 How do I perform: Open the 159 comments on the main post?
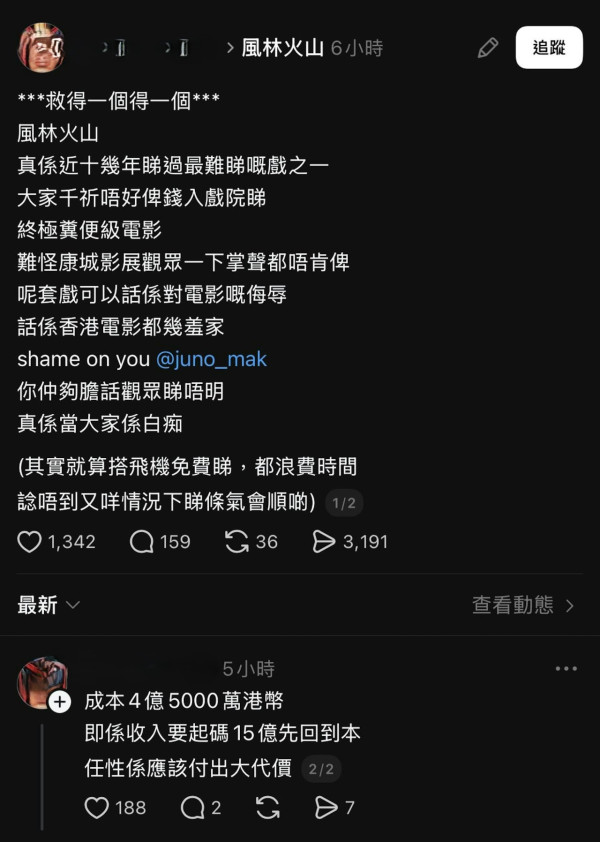click(142, 542)
